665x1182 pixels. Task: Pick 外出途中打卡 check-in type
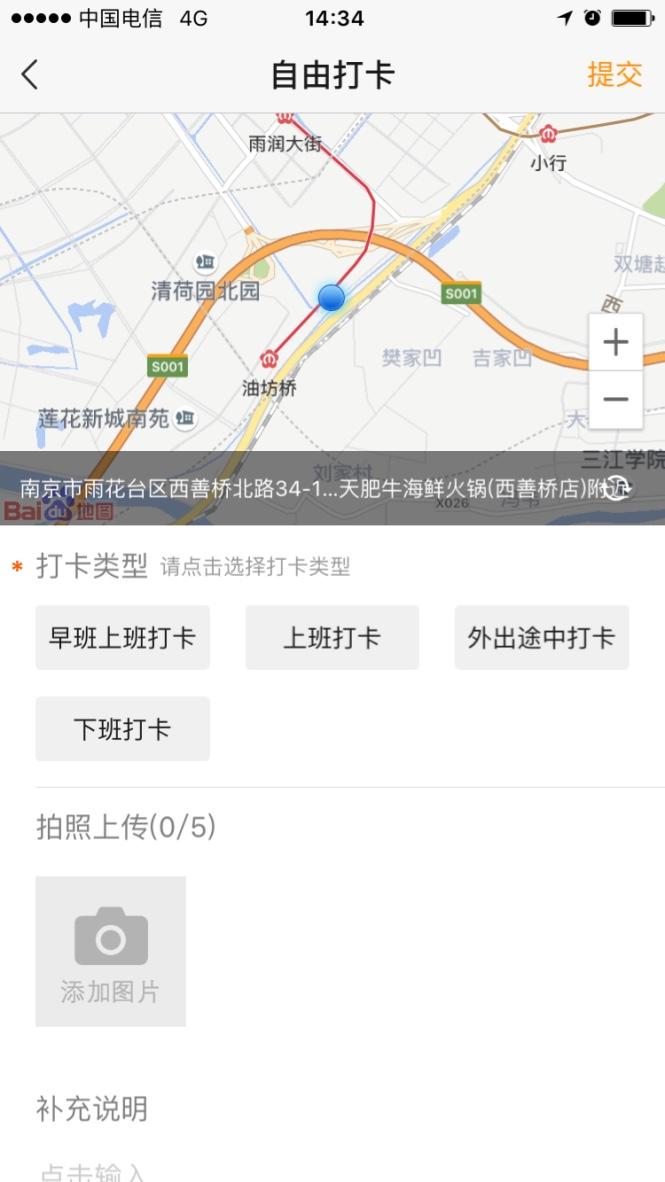pyautogui.click(x=541, y=638)
